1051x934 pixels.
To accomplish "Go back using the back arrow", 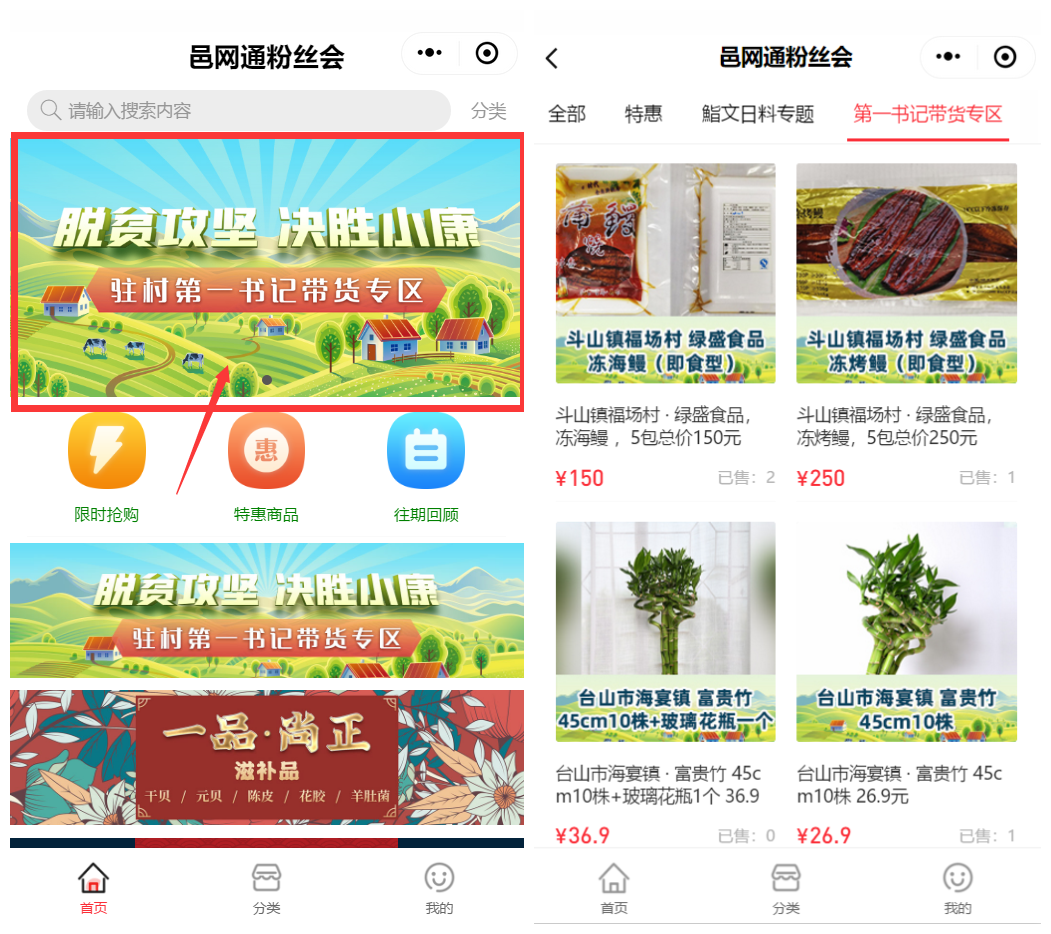I will pos(552,58).
